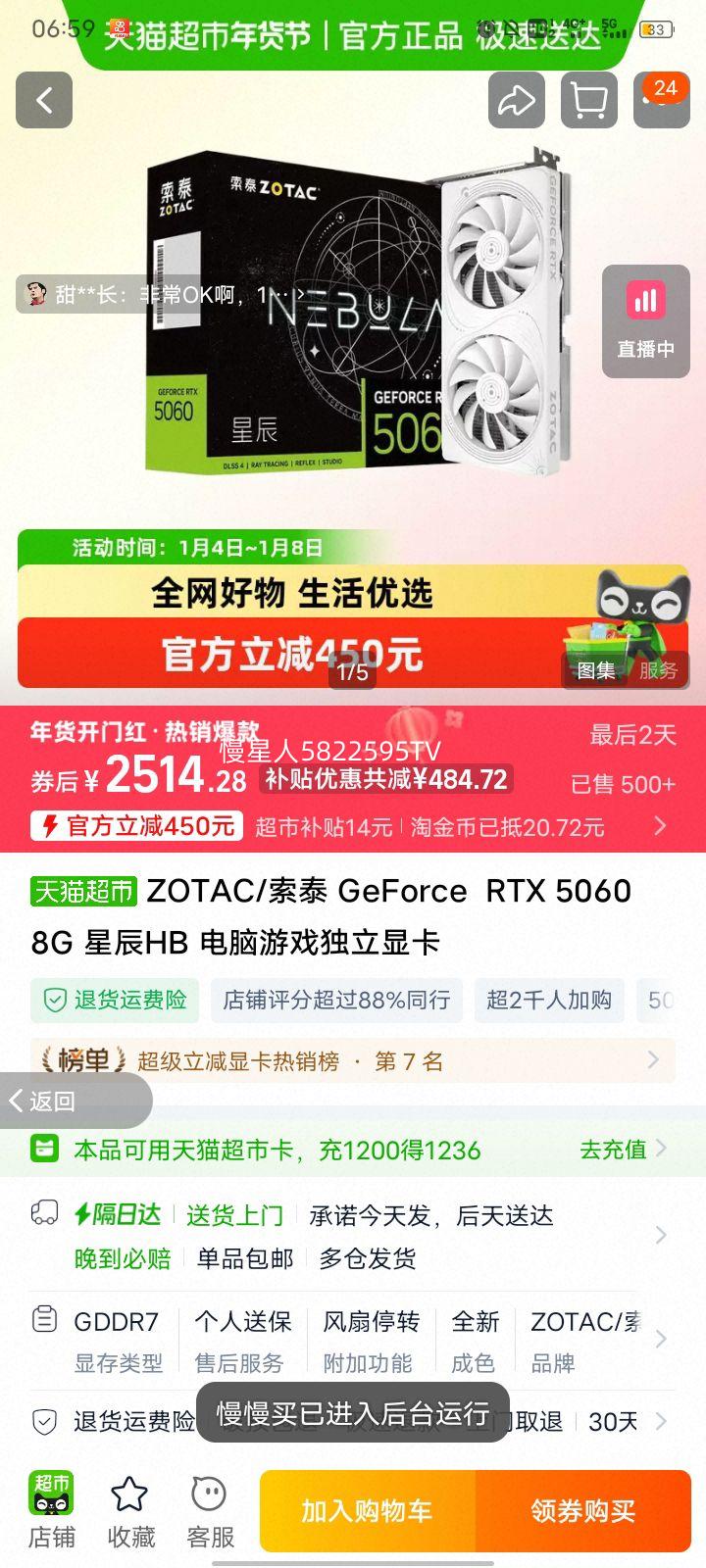Toggle favorite on this product
706x1568 pixels.
click(x=130, y=1509)
